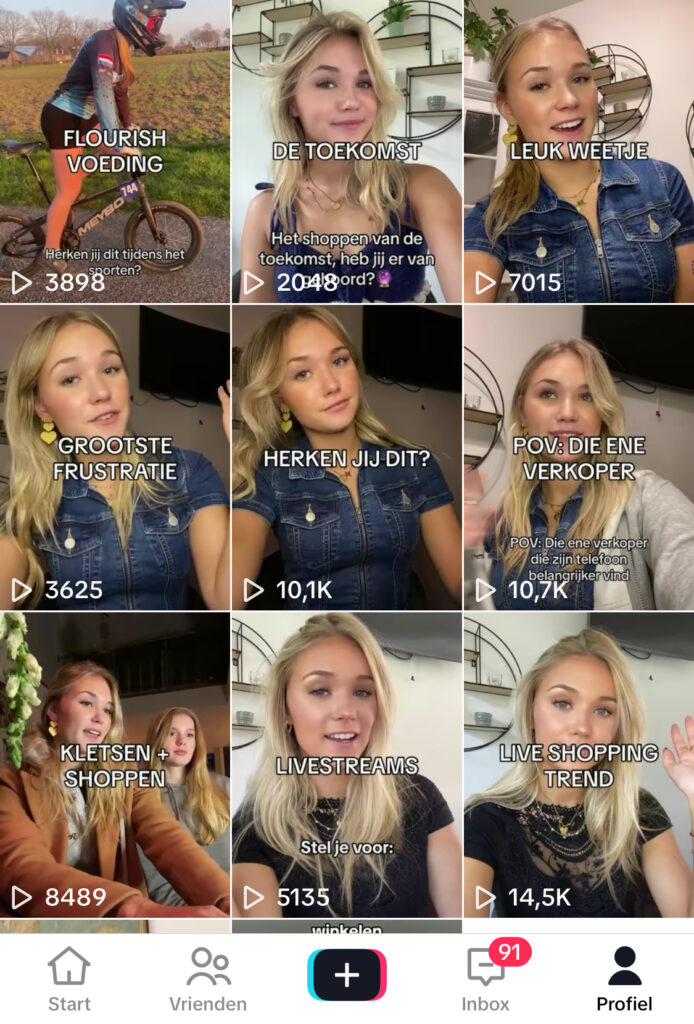Open the FLOURISH VOEDING video
The height and width of the screenshot is (1024, 694).
pyautogui.click(x=114, y=150)
